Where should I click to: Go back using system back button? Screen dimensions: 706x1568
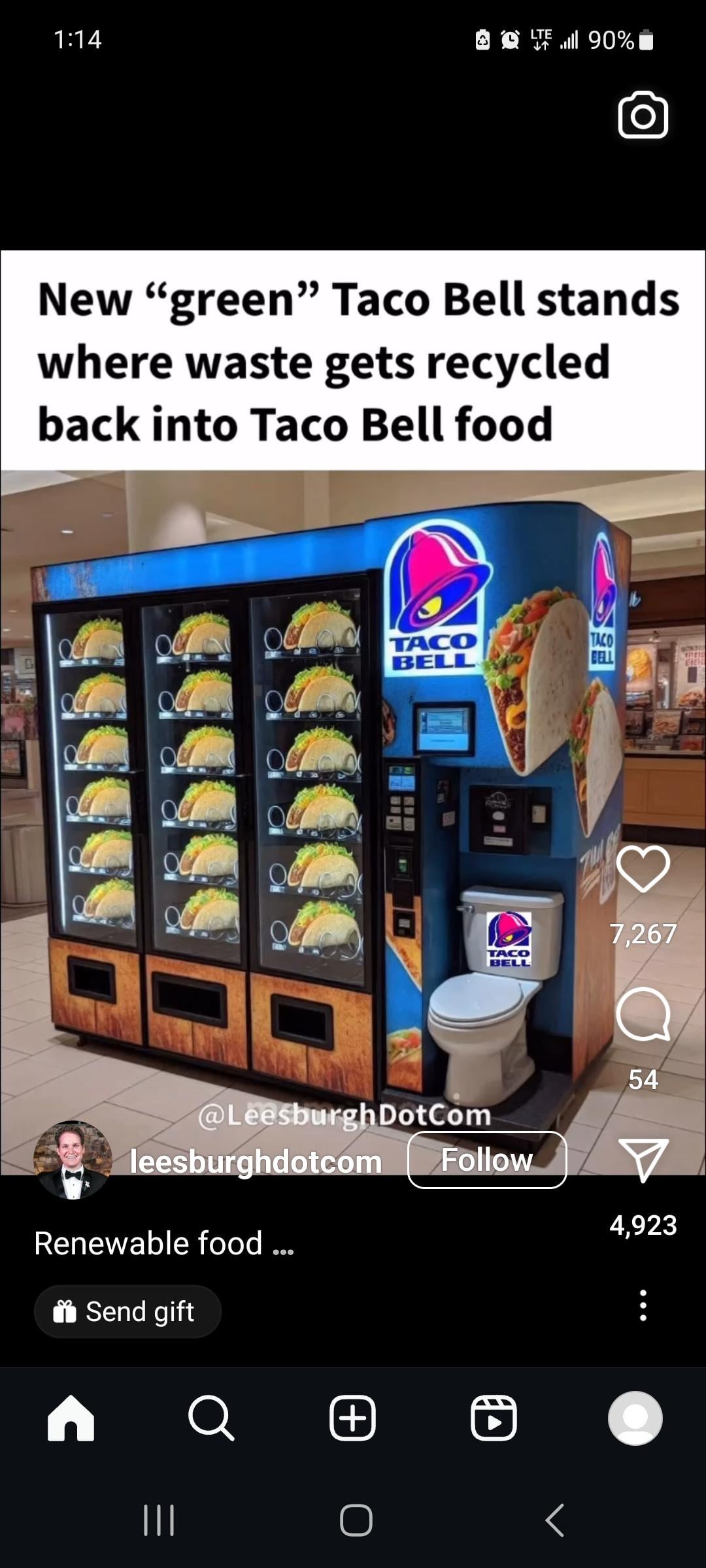point(554,1520)
